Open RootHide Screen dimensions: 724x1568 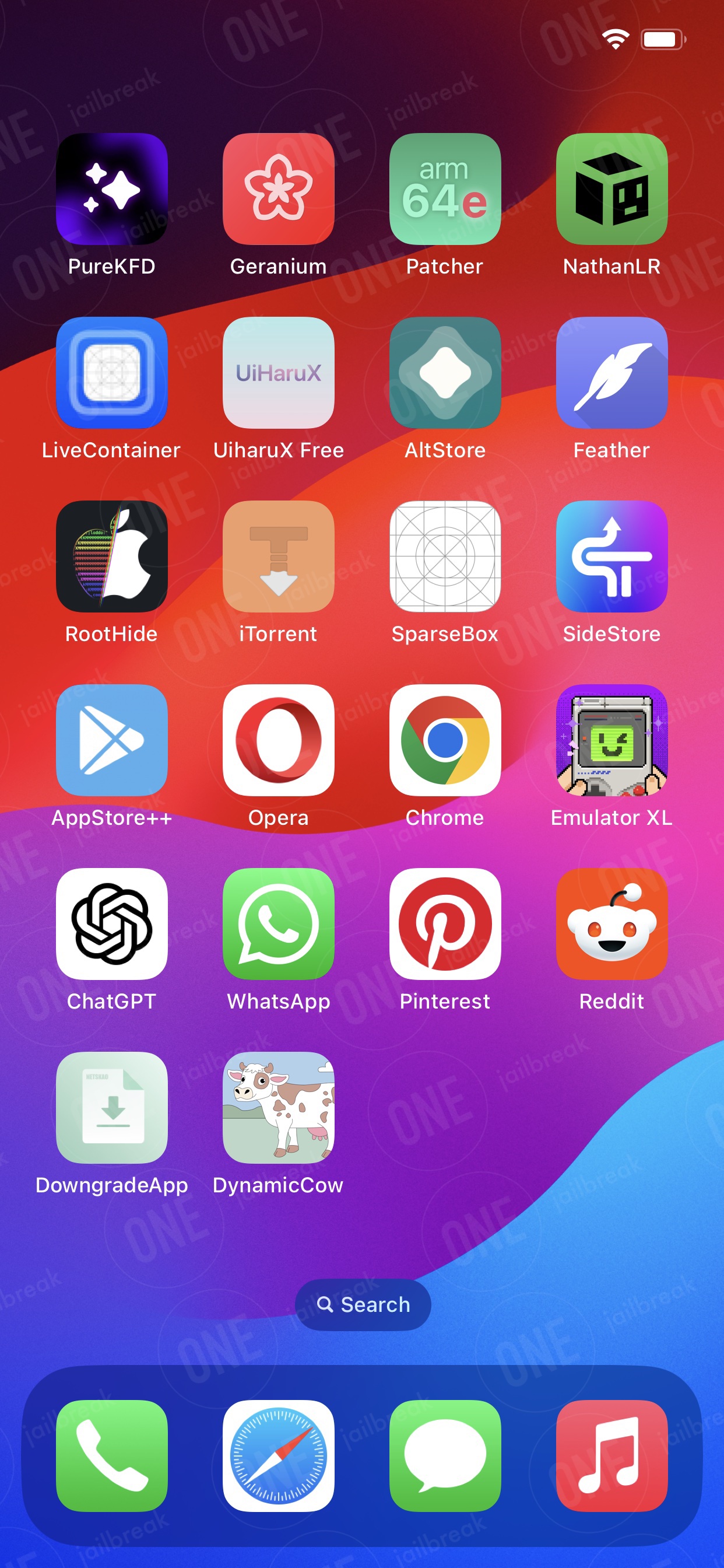point(112,556)
